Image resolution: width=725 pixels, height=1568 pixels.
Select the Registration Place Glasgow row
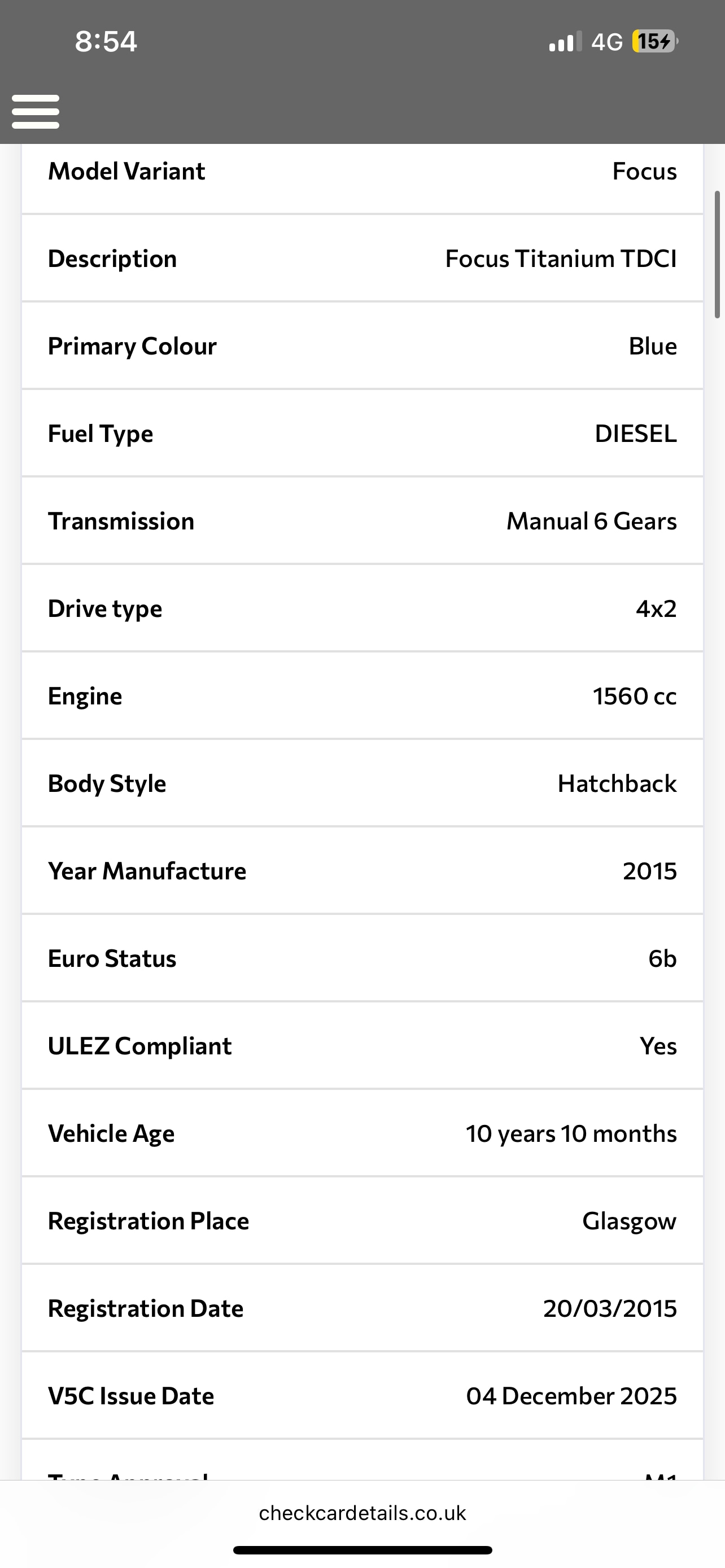(x=362, y=1220)
